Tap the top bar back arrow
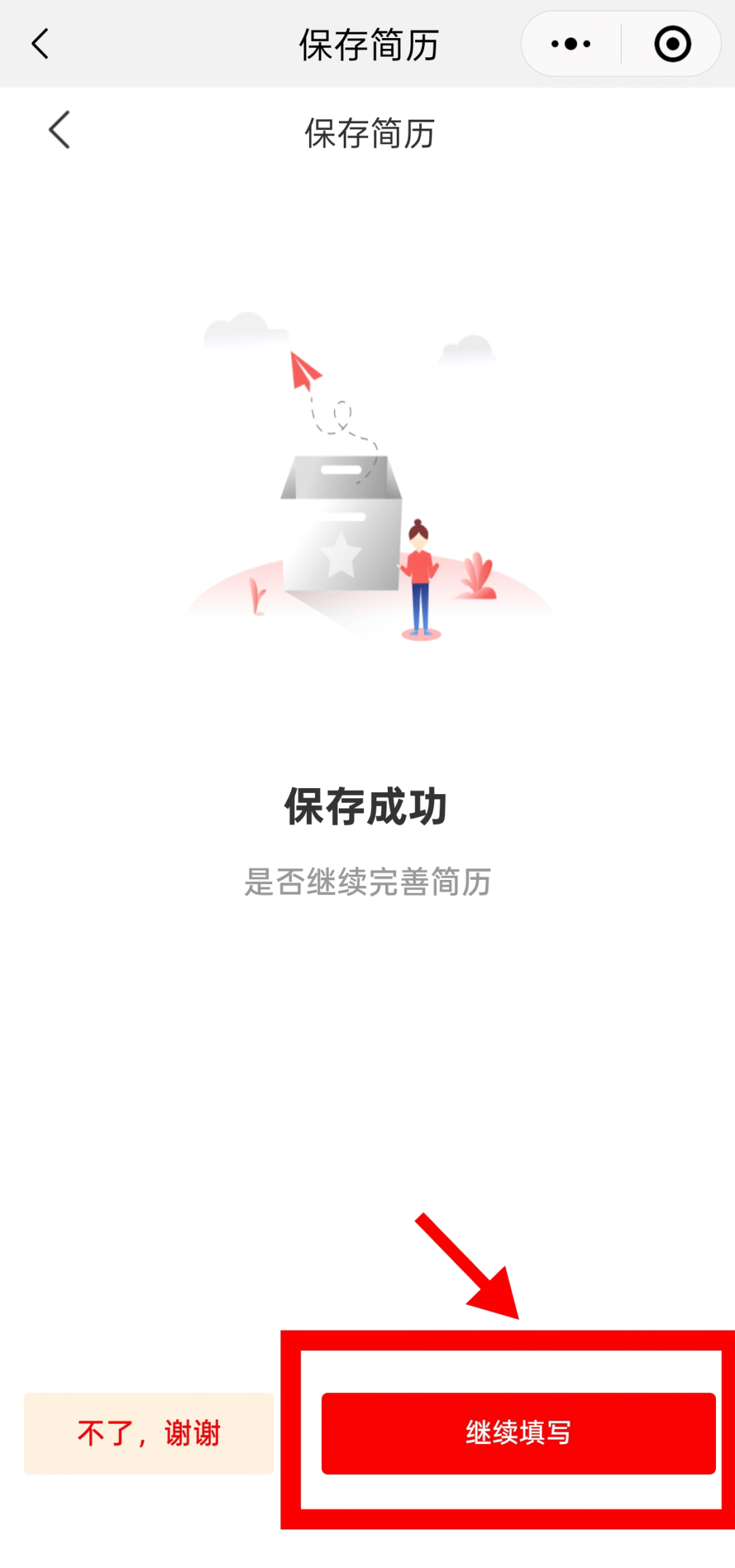Screen dimensions: 735x1568 tap(41, 44)
